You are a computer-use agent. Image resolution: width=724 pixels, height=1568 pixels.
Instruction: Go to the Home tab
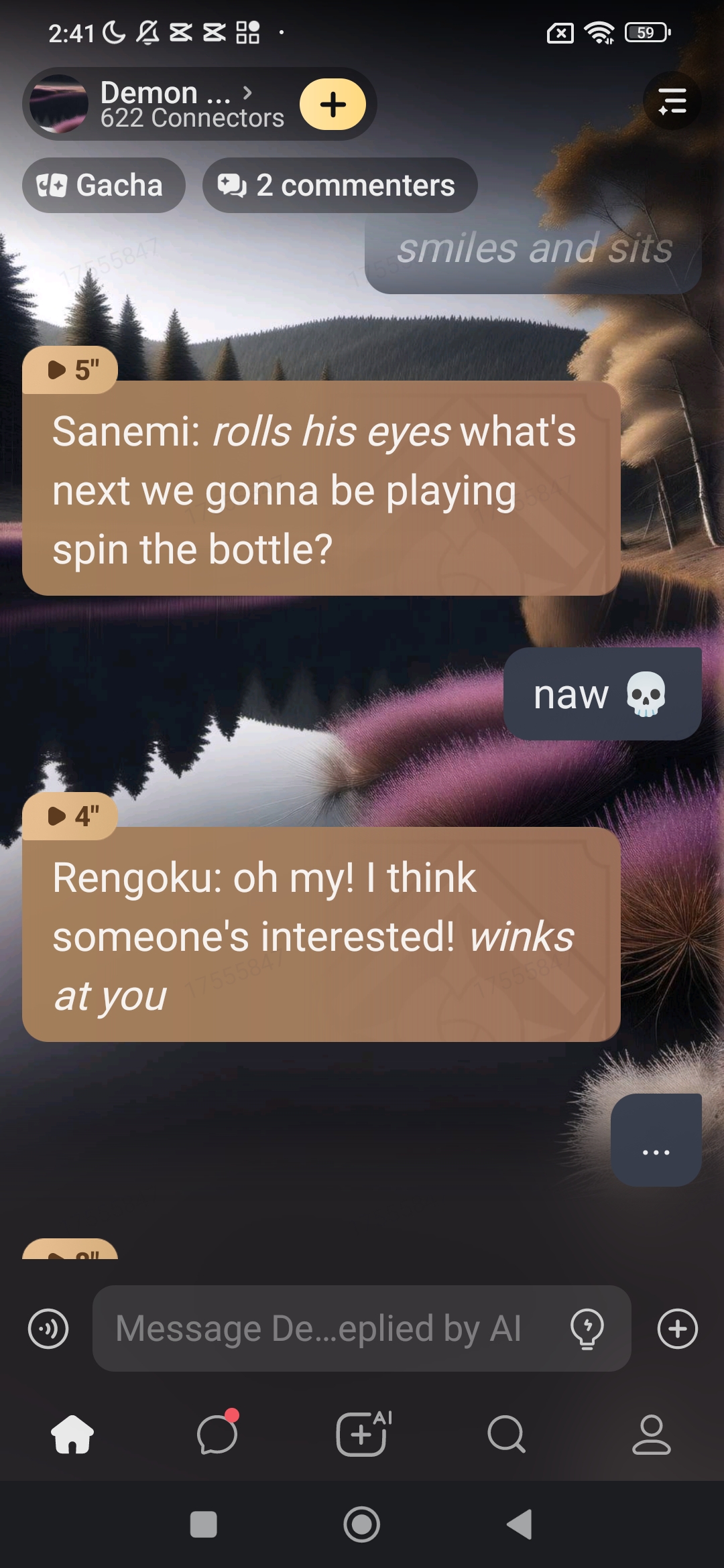coord(72,1434)
